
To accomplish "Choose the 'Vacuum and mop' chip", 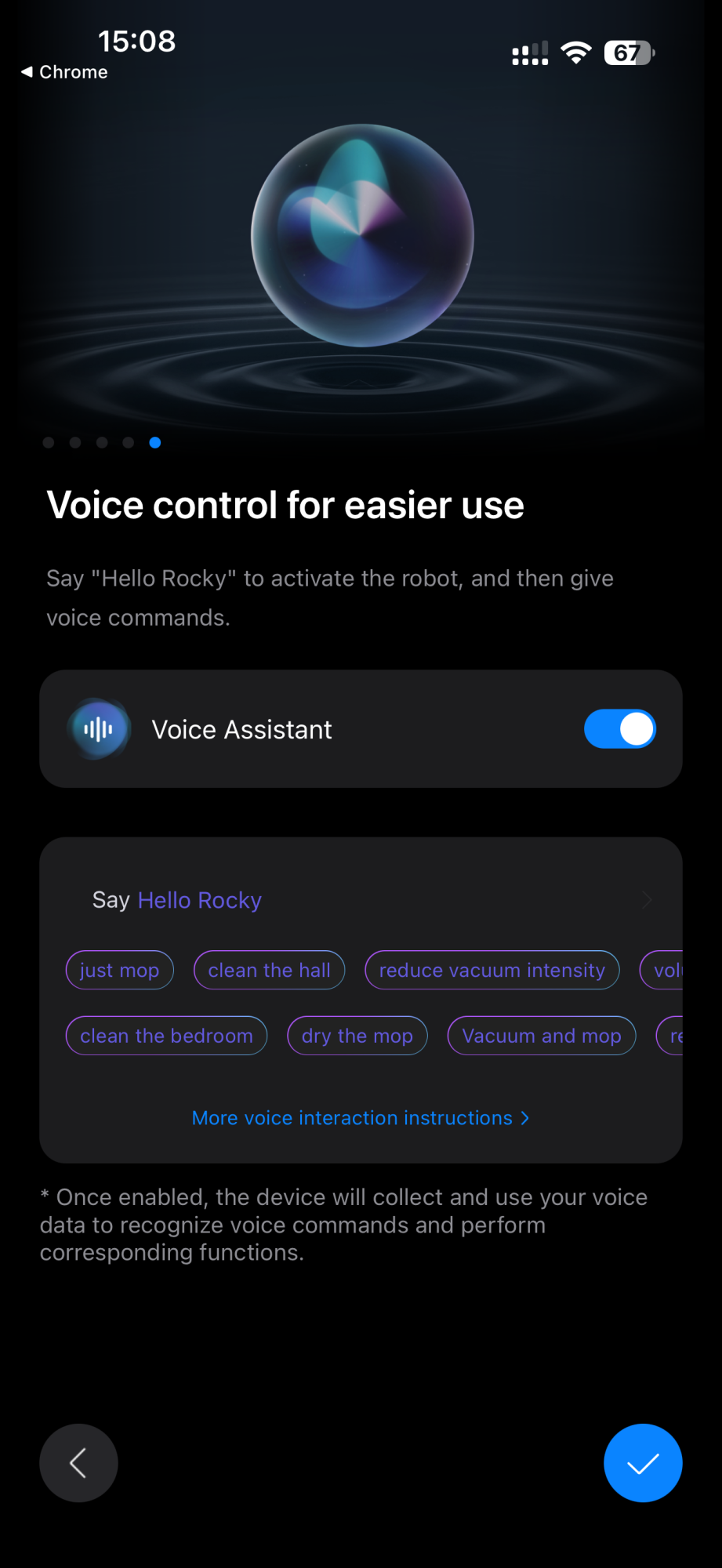I will 541,1036.
